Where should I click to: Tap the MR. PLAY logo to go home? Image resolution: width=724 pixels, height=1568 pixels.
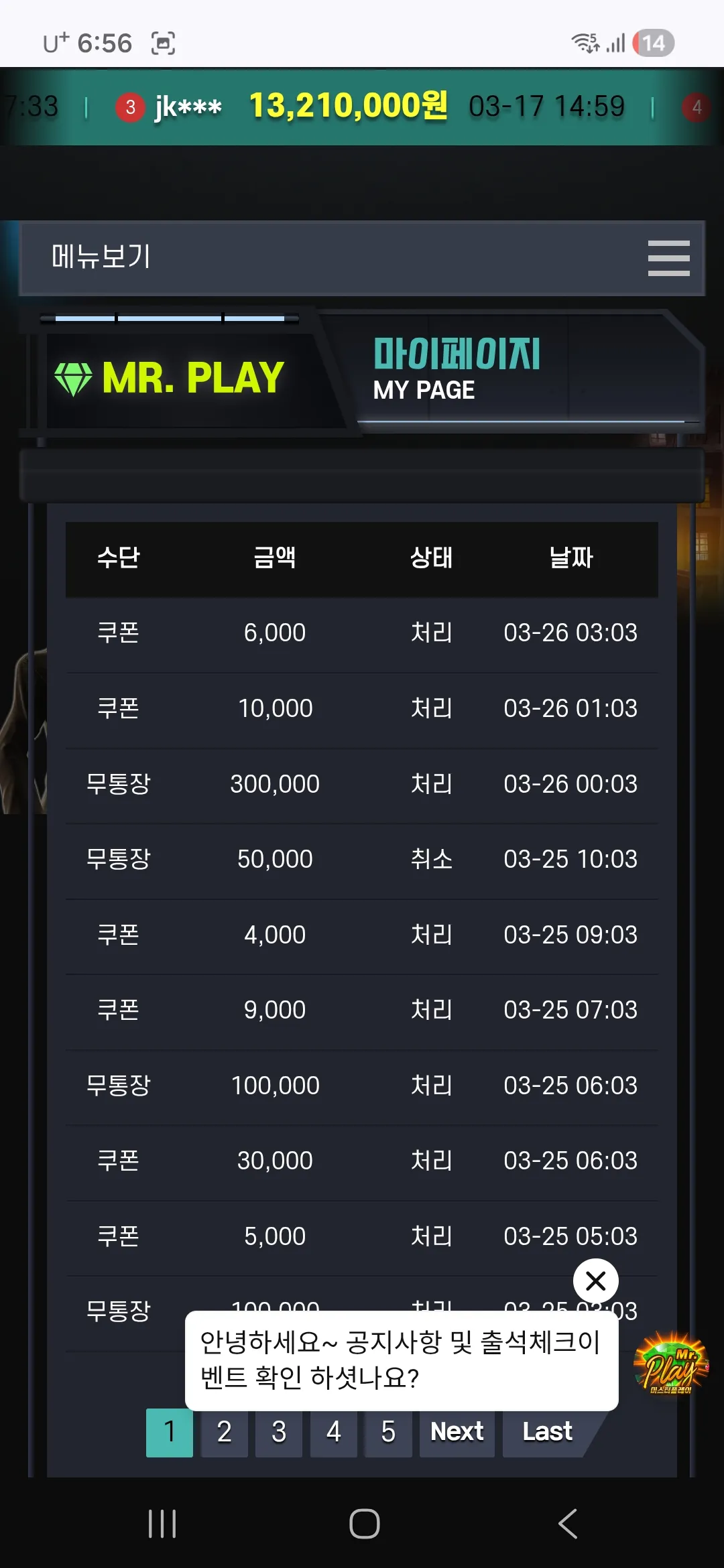point(169,378)
